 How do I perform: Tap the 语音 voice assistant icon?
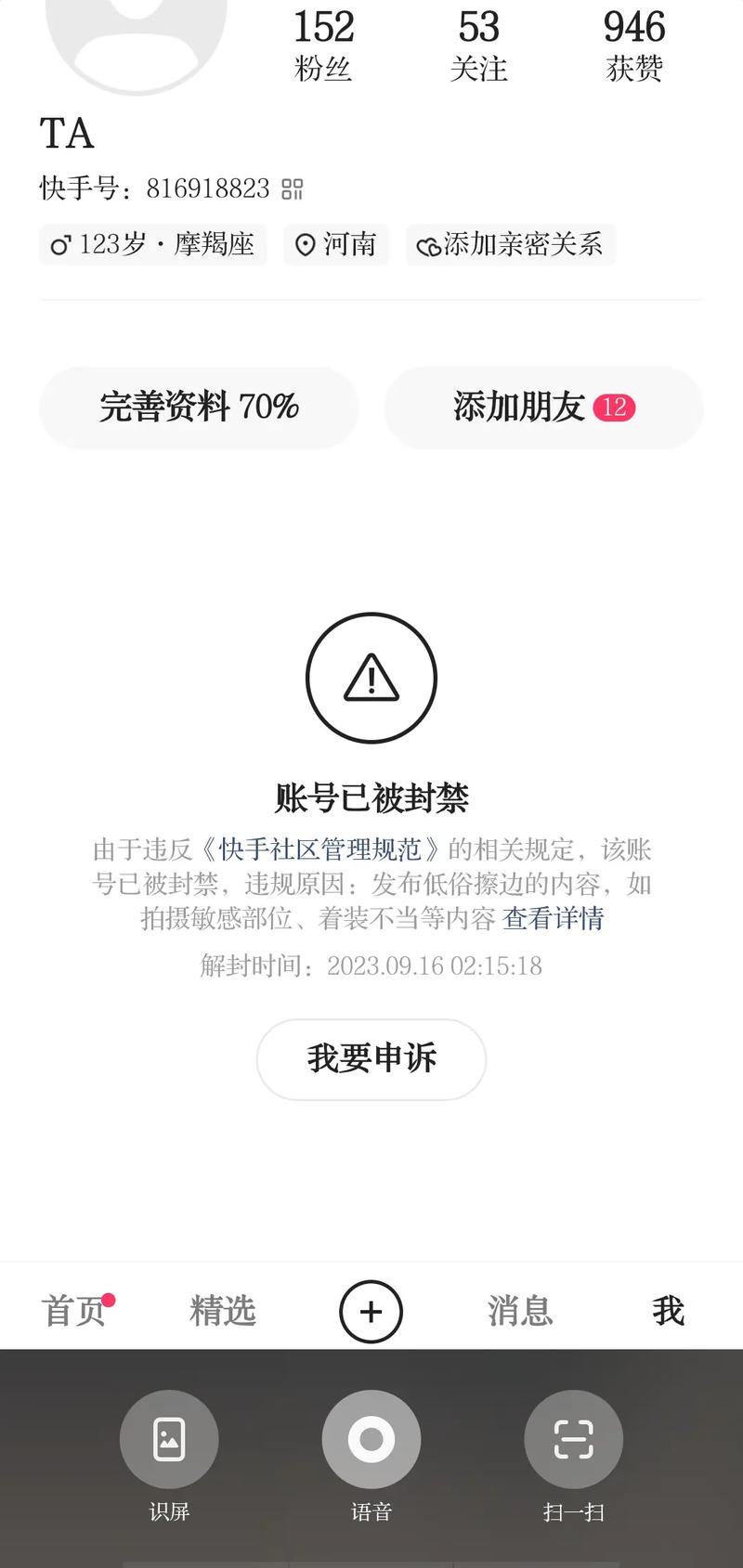click(371, 1438)
